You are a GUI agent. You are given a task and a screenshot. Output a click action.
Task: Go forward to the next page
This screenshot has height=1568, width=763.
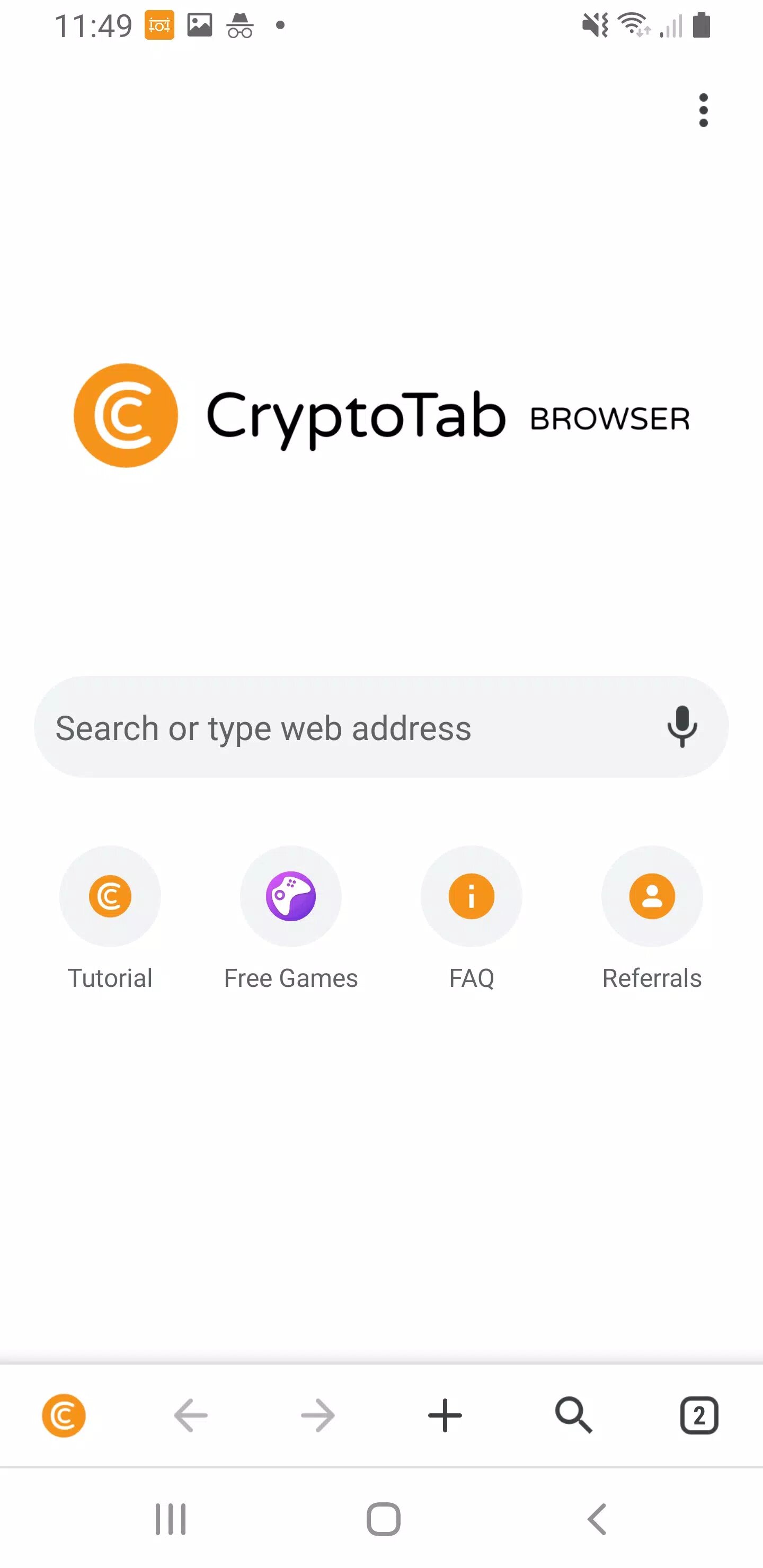pyautogui.click(x=318, y=1415)
